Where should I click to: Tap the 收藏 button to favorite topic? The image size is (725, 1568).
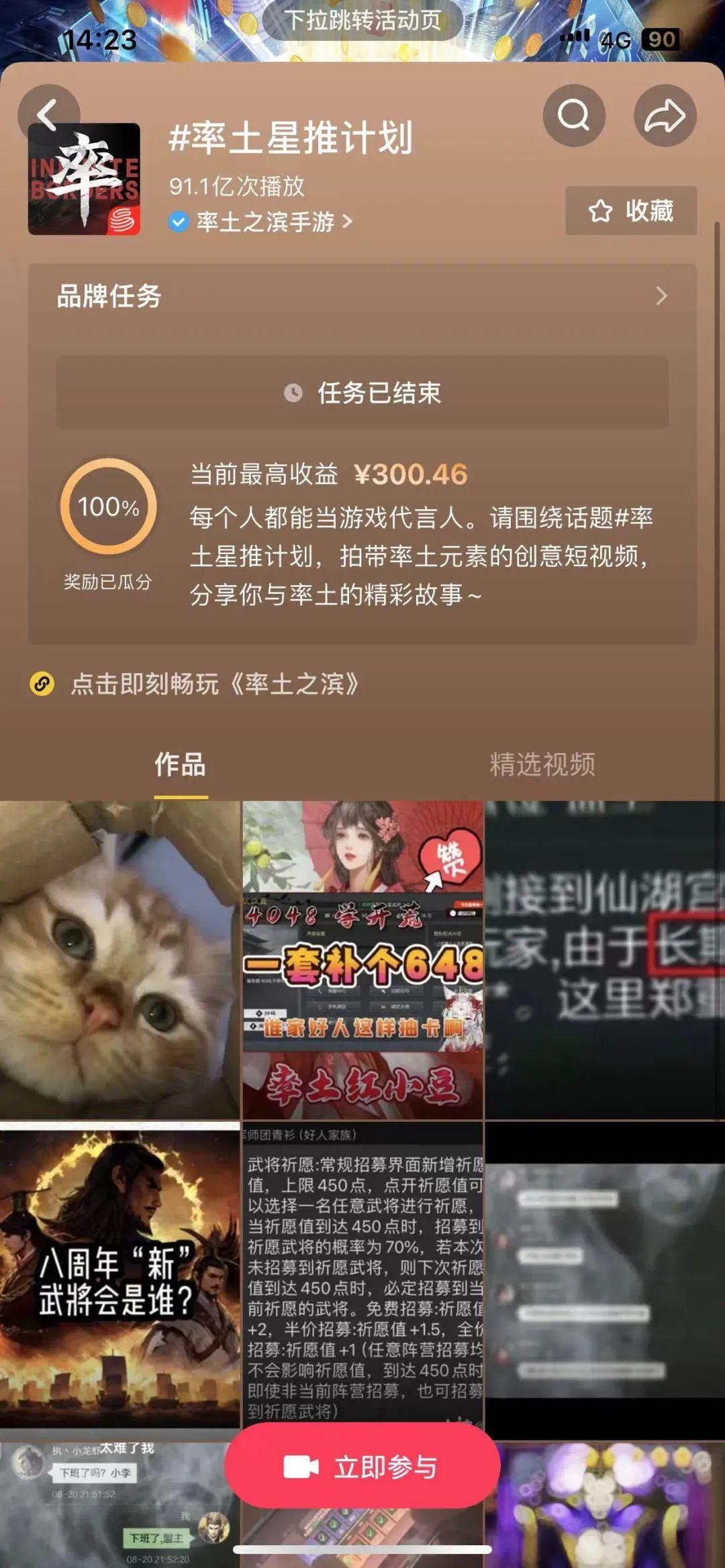[630, 211]
